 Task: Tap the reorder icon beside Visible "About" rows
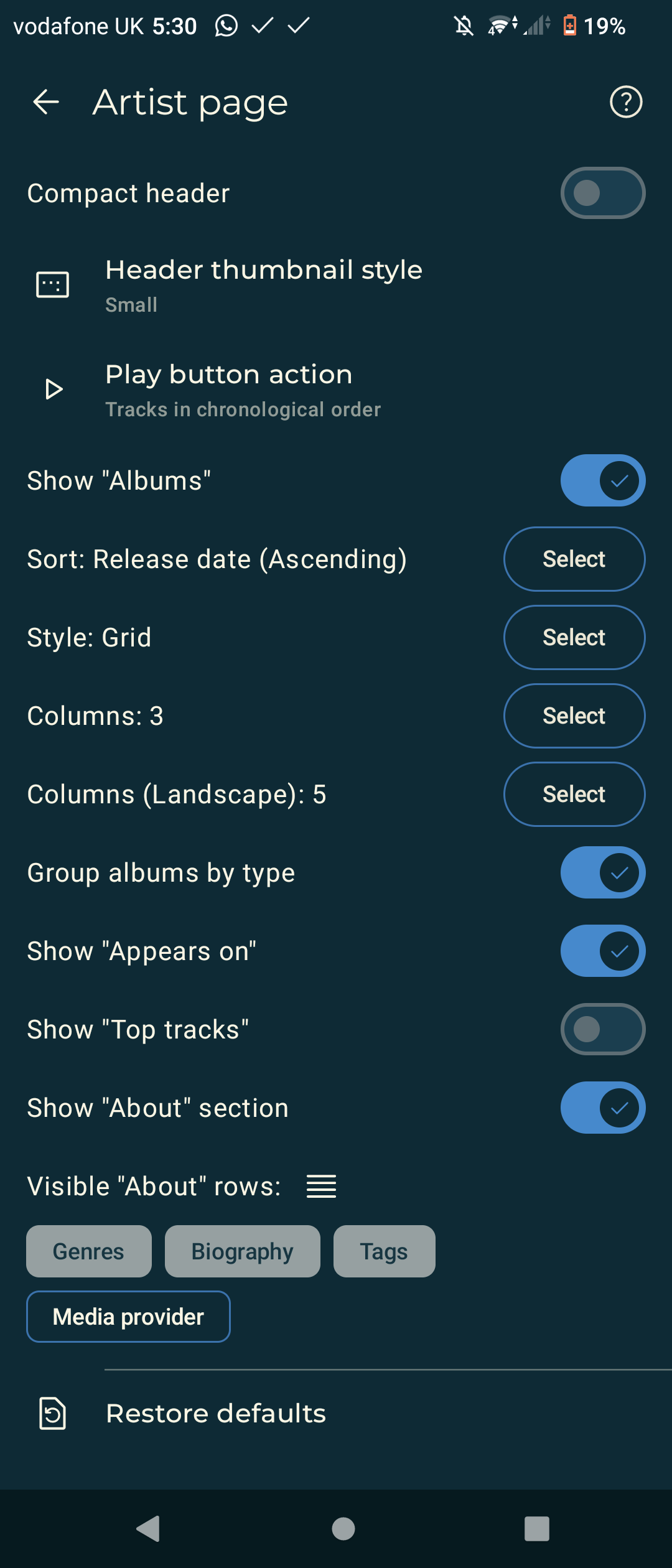click(x=321, y=1187)
